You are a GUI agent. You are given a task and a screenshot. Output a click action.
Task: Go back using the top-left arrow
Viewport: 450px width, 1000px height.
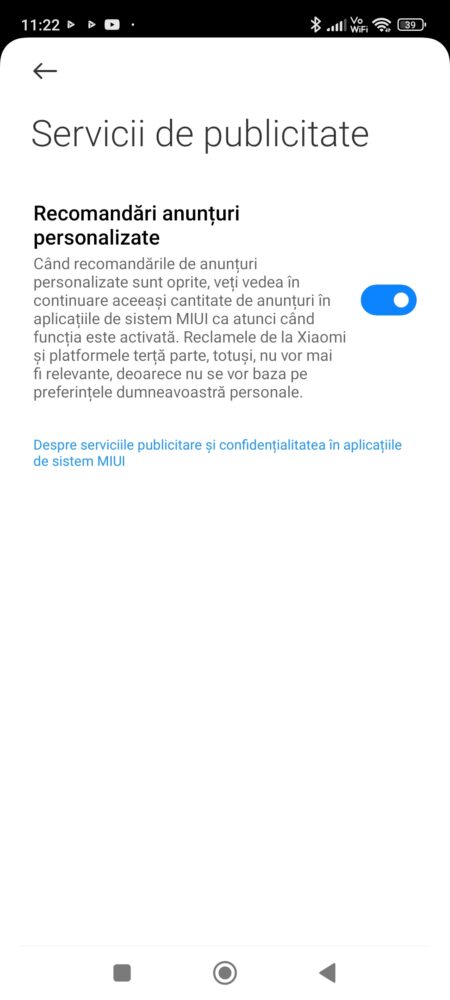pyautogui.click(x=45, y=71)
